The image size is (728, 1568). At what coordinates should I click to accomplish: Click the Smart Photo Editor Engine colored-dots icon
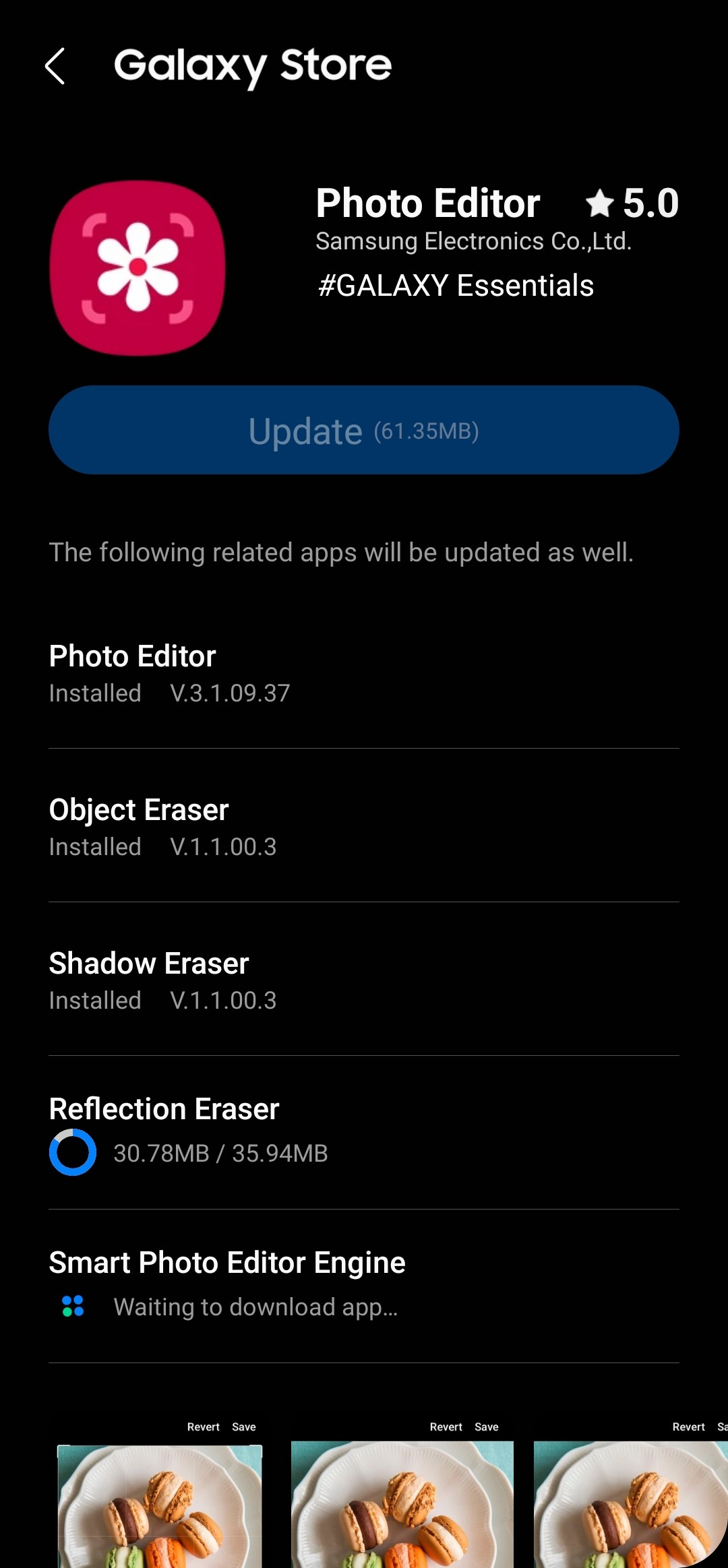72,1305
